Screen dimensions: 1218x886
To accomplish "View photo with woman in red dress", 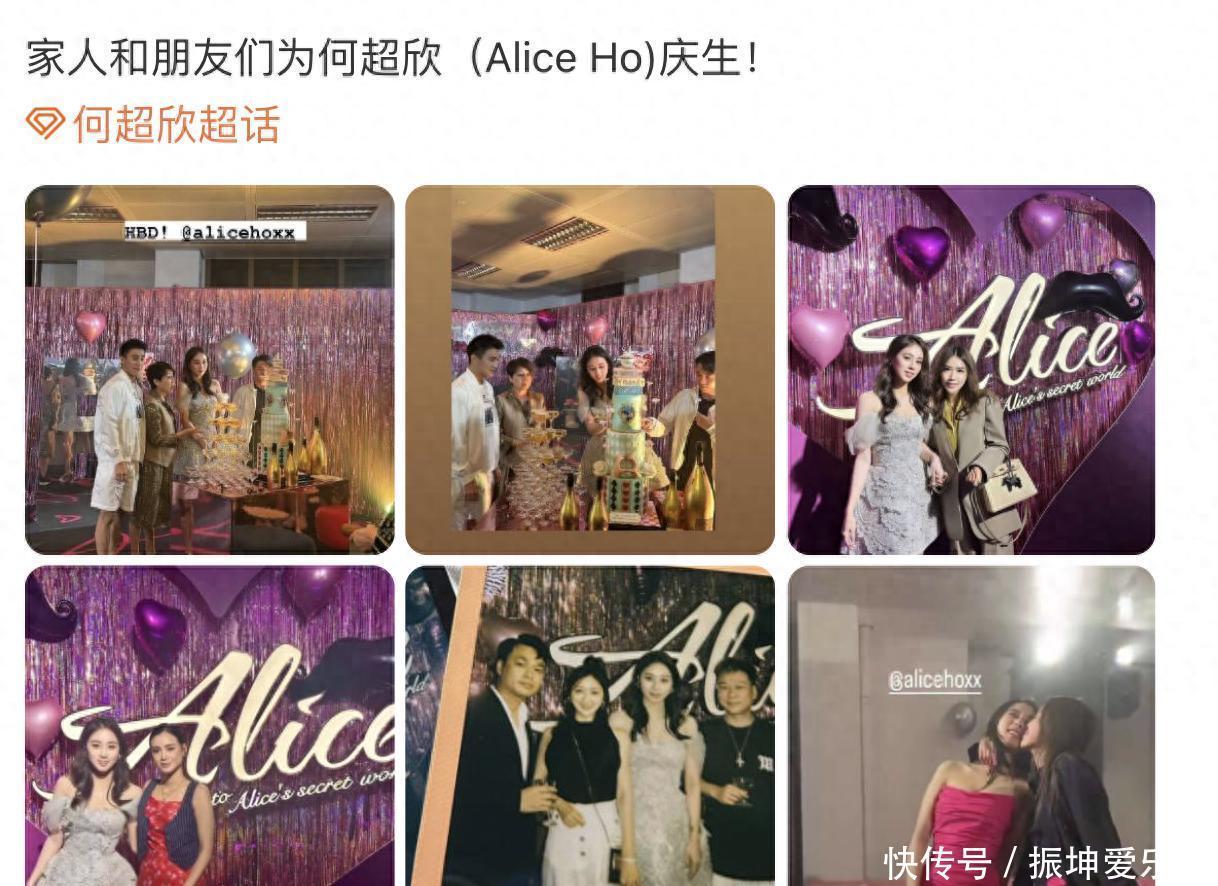I will click(209, 725).
